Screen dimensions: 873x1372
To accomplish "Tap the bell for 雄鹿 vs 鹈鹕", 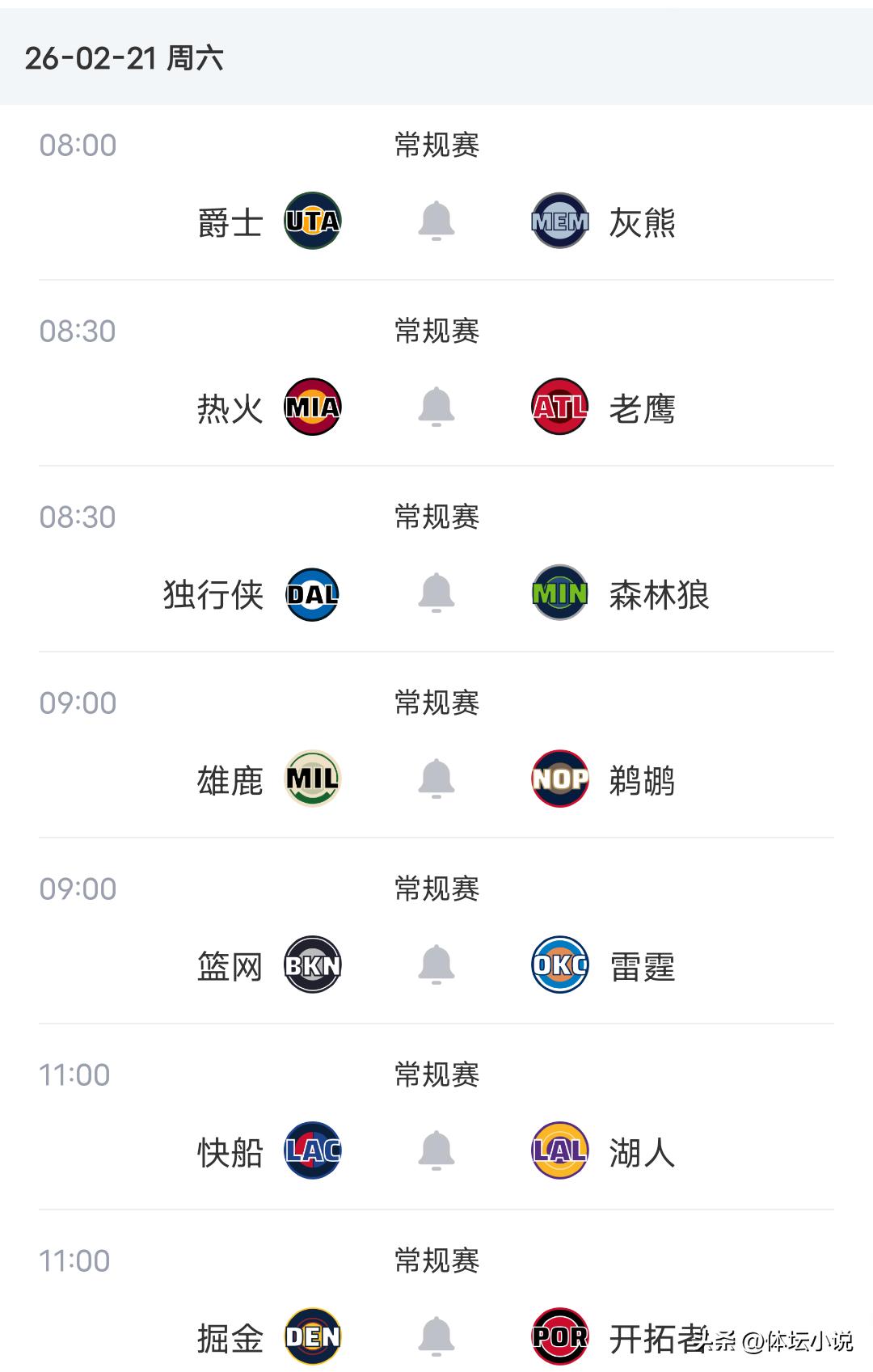I will click(x=436, y=779).
